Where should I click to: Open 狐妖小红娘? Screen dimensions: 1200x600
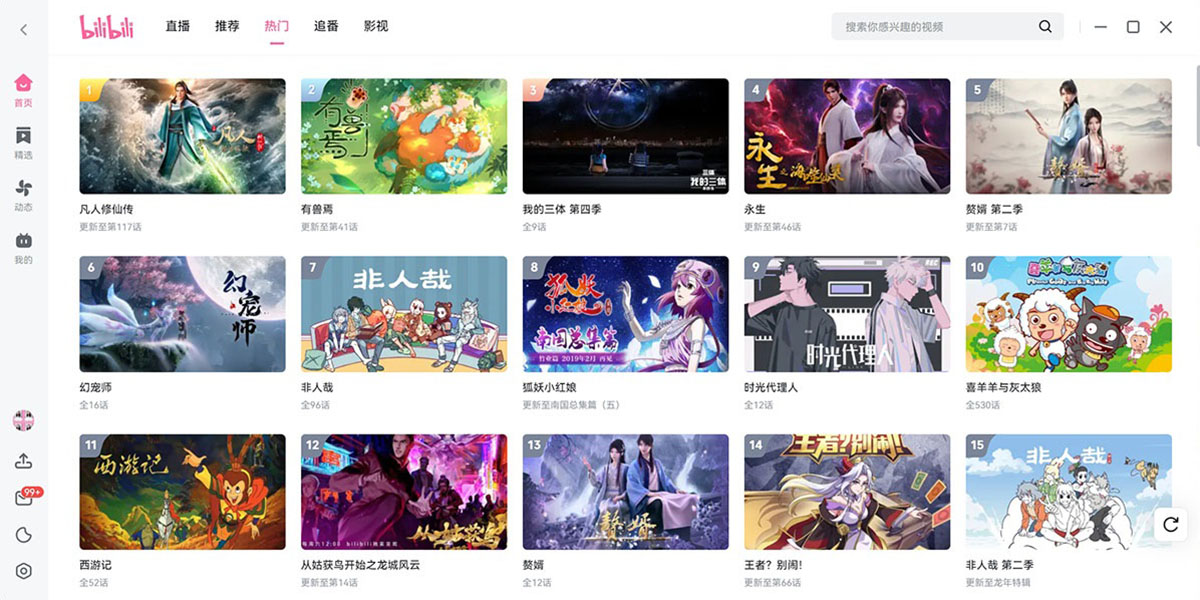click(x=625, y=314)
